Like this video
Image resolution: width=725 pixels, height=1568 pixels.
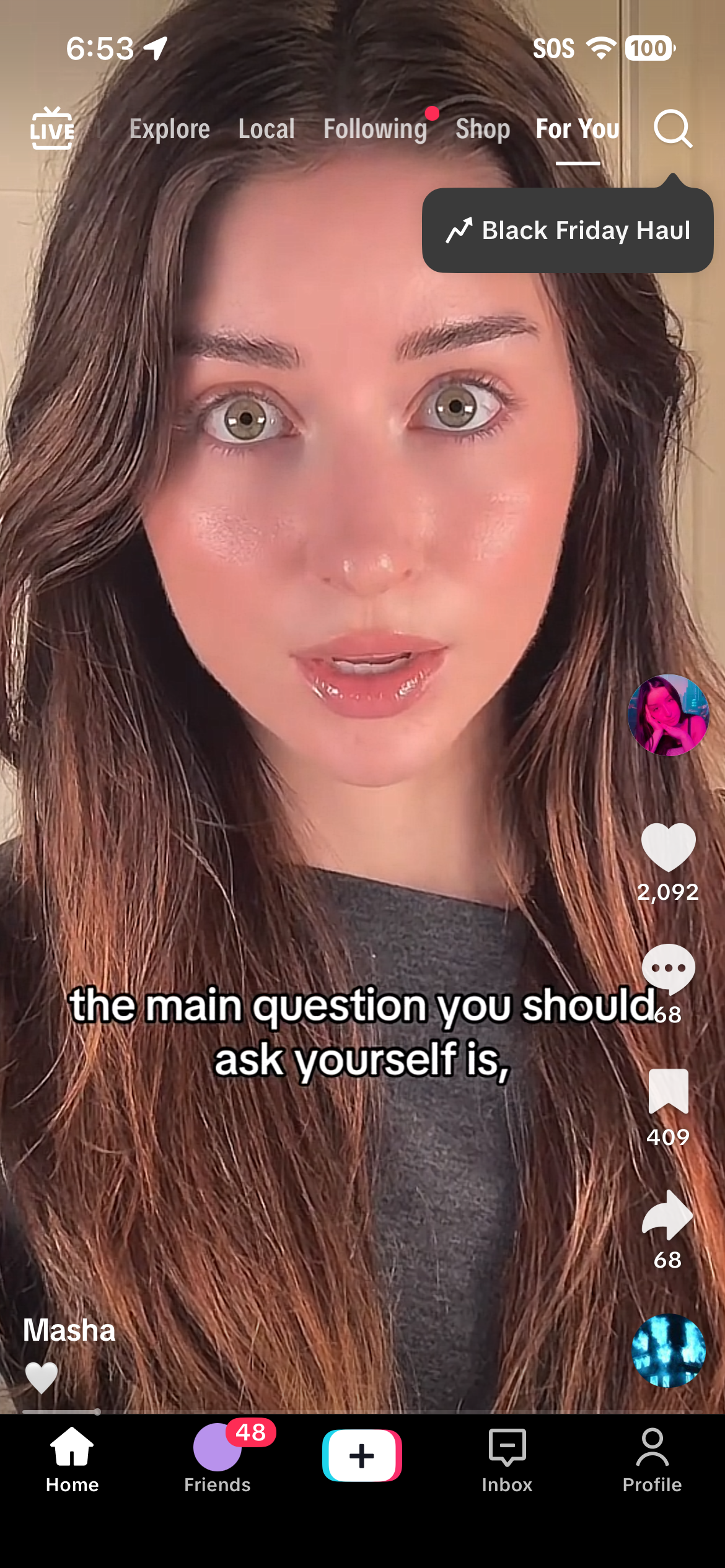[x=668, y=846]
